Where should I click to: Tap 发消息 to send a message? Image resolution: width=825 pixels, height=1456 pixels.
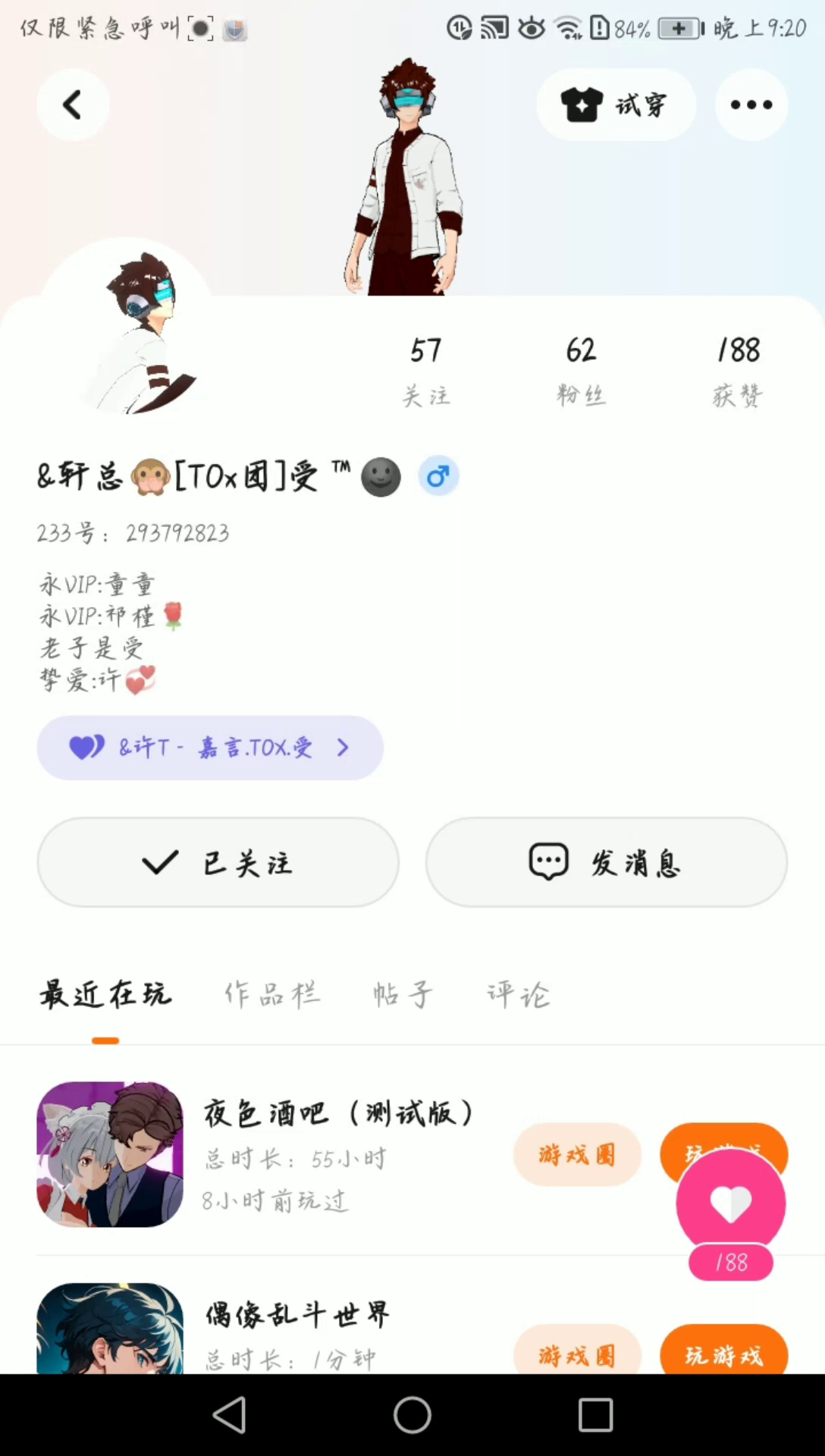(606, 862)
